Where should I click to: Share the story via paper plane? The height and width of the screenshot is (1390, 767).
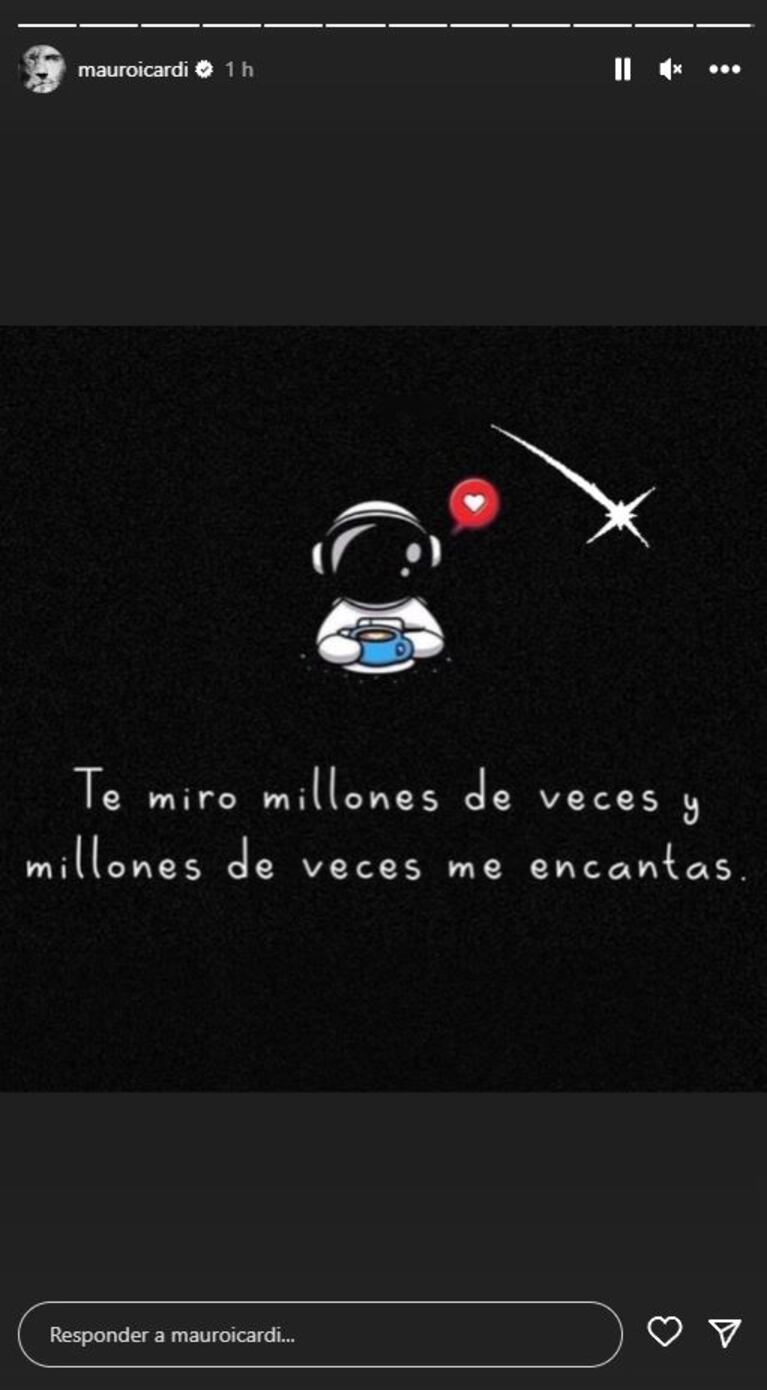coord(724,1332)
